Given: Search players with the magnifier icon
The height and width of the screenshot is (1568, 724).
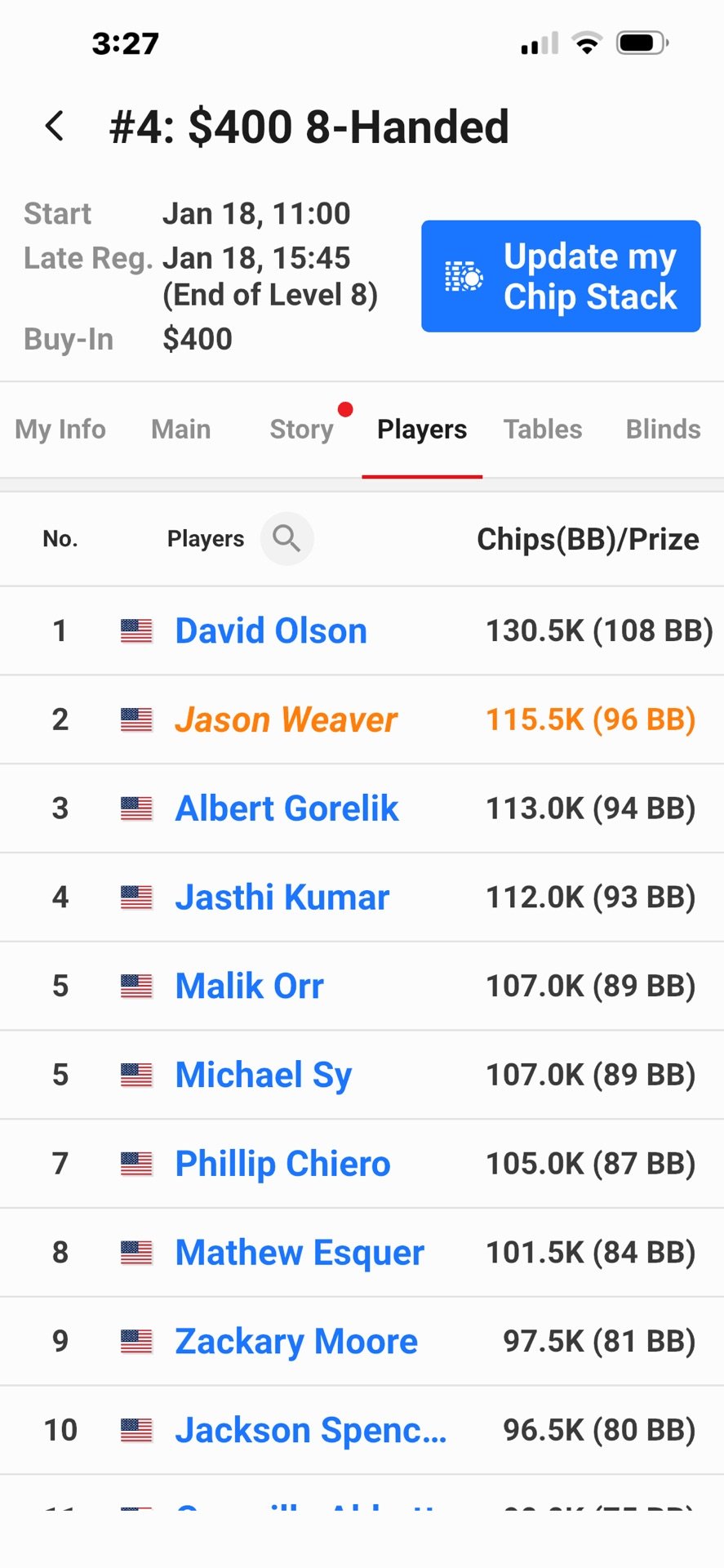Looking at the screenshot, I should point(286,538).
